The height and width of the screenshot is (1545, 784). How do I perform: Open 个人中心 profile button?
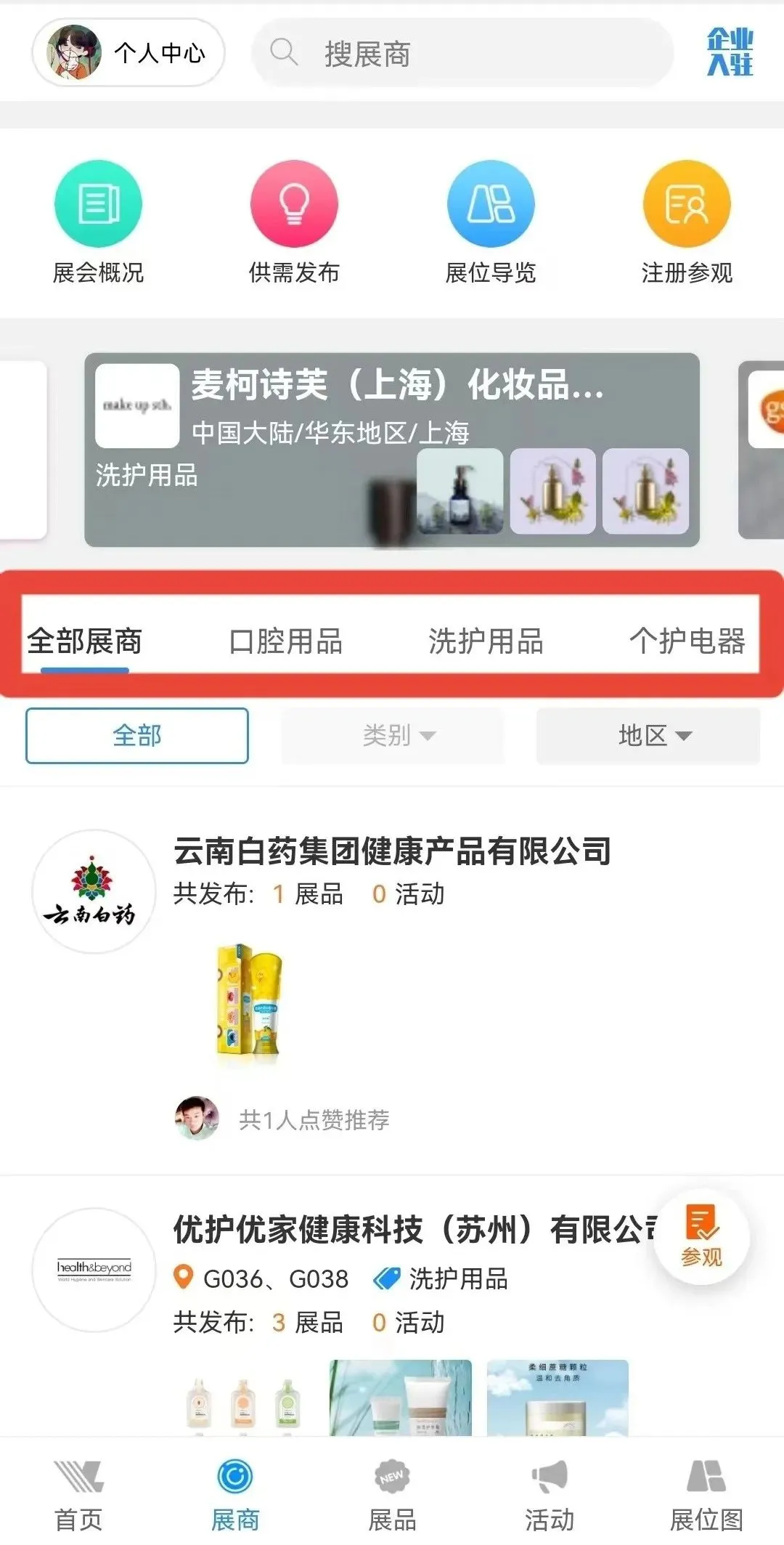[128, 52]
